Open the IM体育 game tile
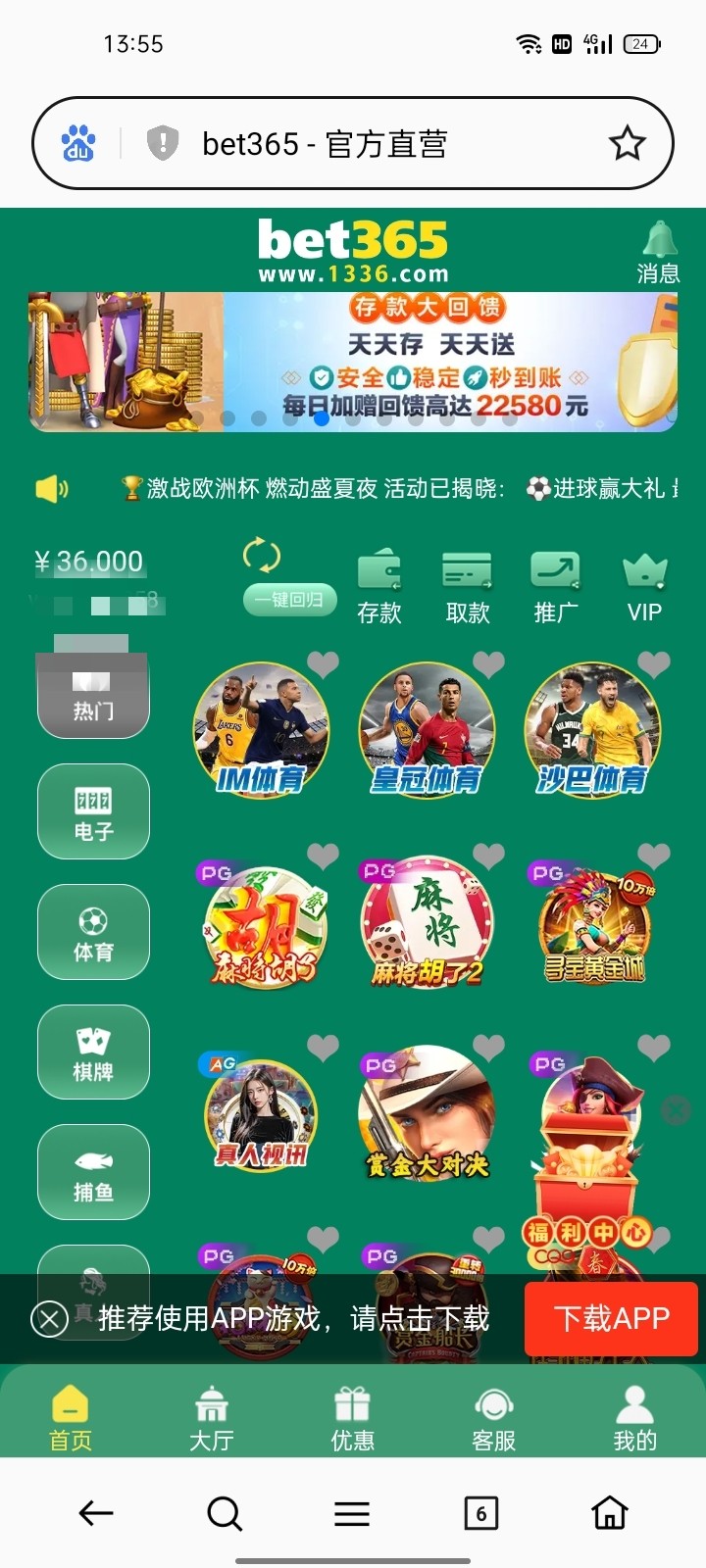 (261, 730)
